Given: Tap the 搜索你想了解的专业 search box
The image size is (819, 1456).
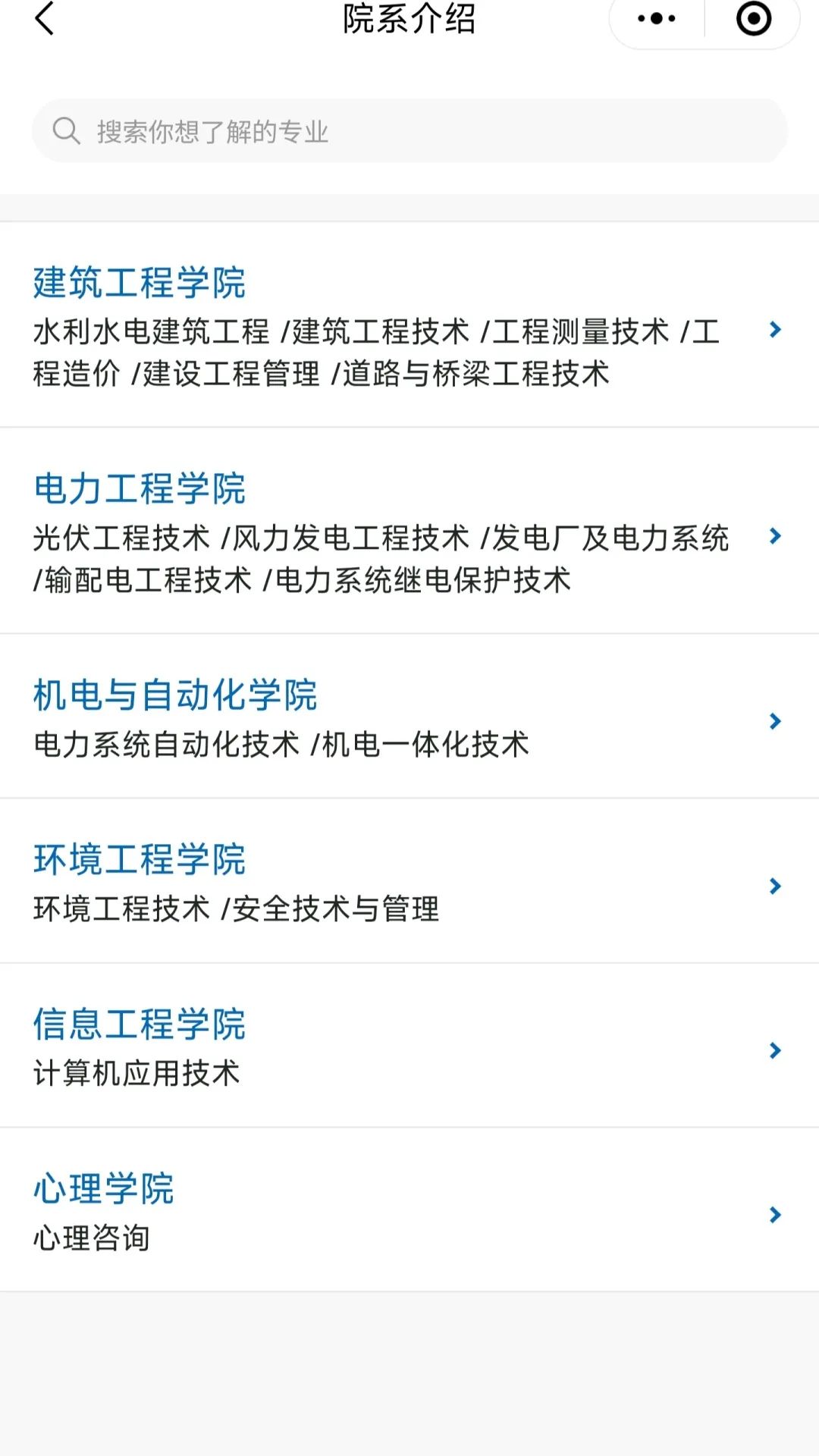Looking at the screenshot, I should (x=409, y=130).
